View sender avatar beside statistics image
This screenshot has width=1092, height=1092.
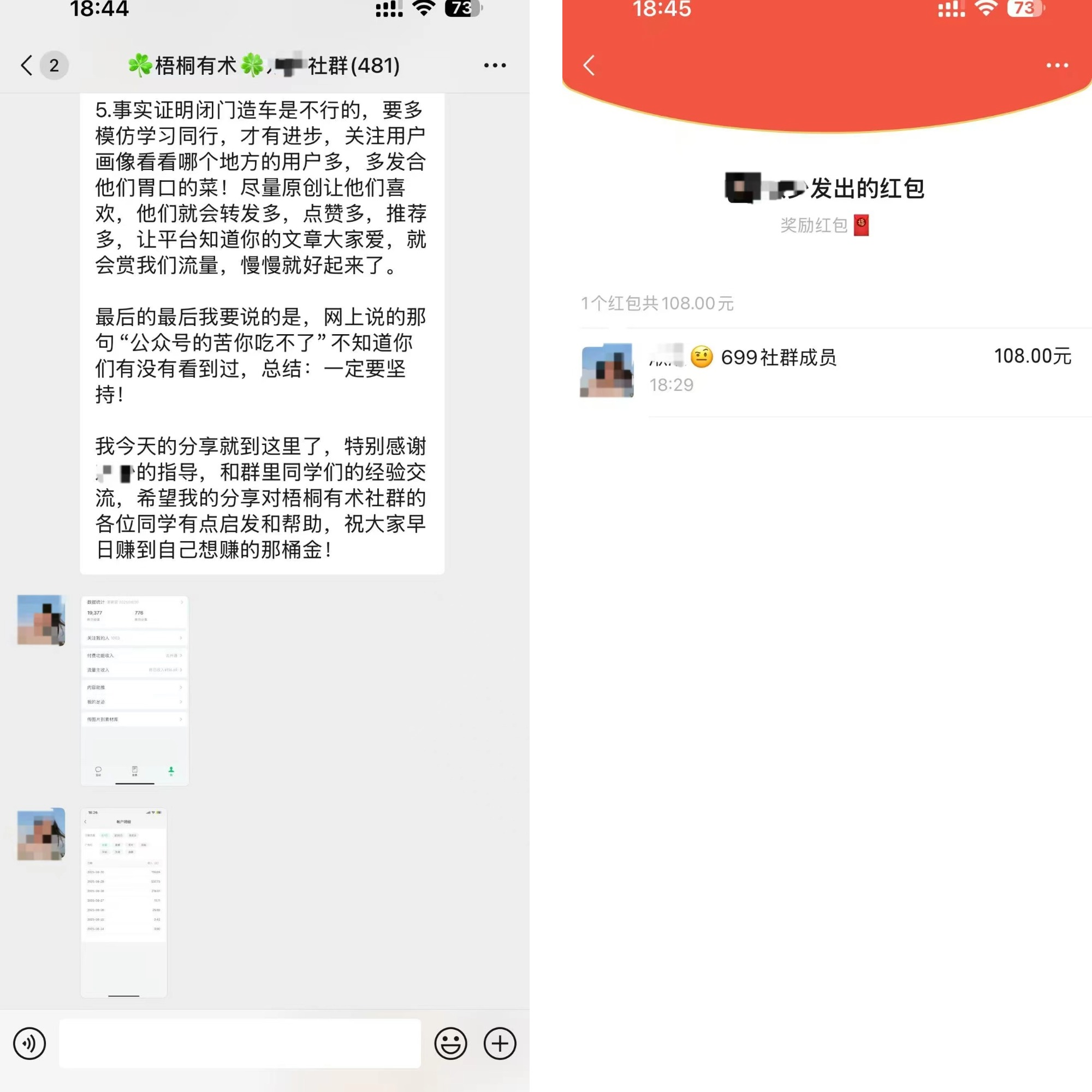(x=41, y=620)
